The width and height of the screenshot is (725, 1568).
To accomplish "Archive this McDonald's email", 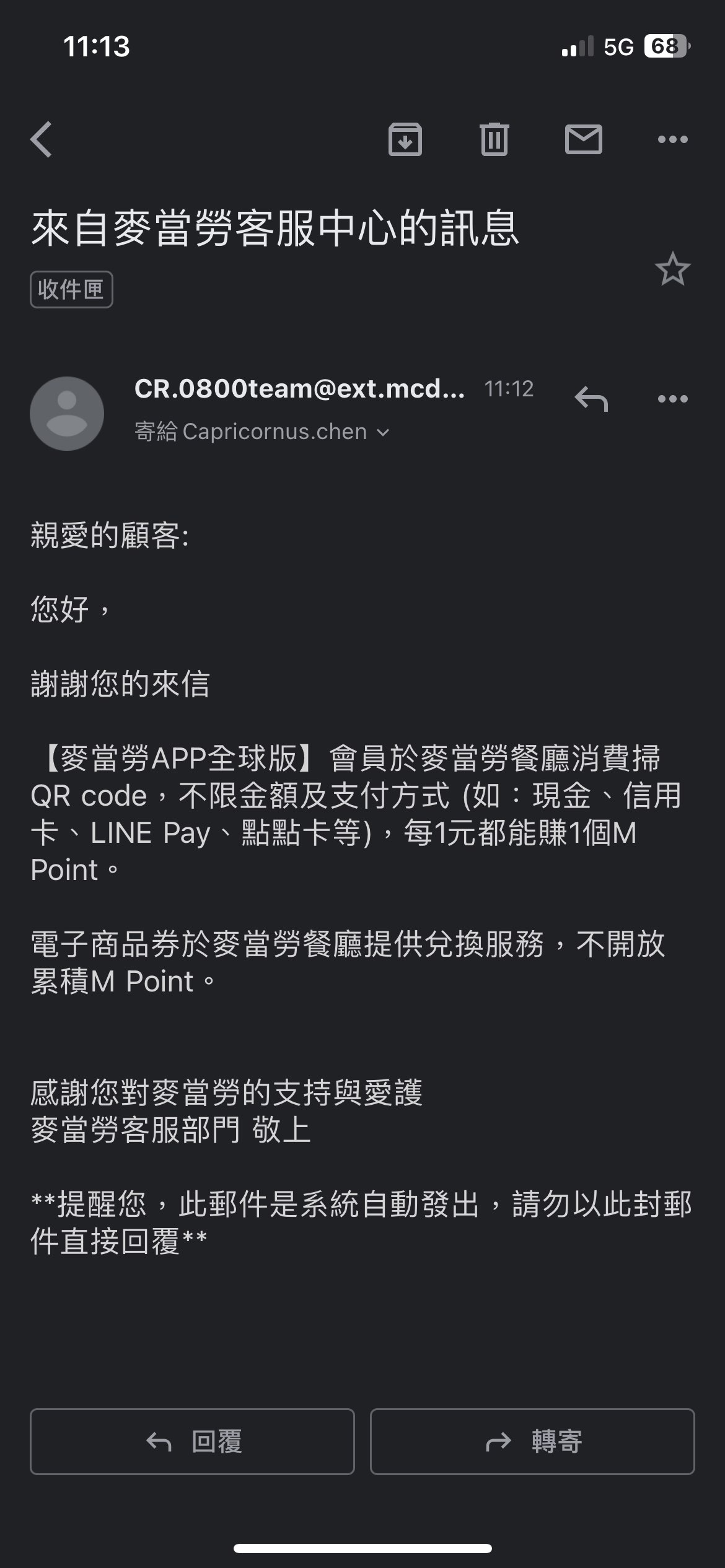I will (405, 139).
